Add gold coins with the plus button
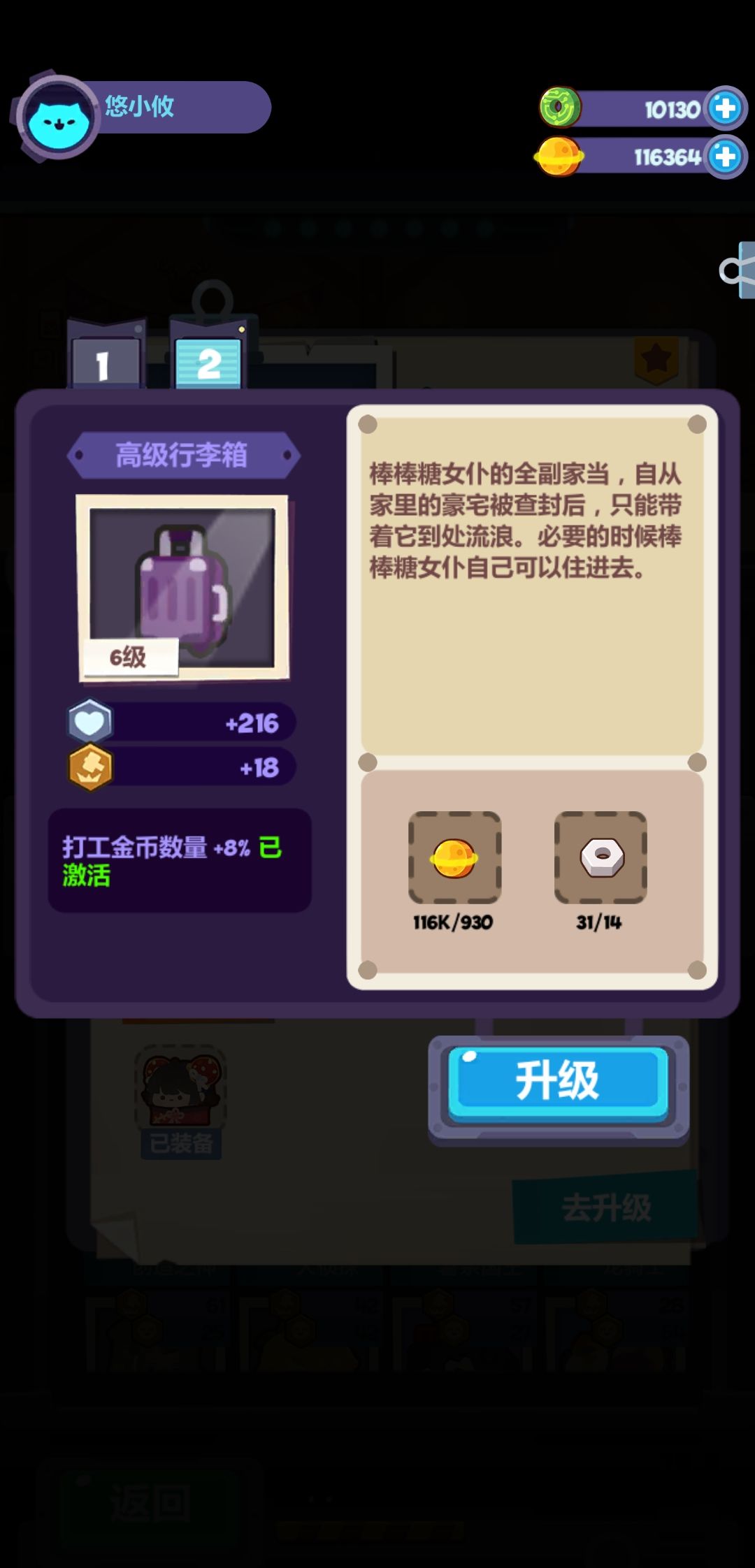Viewport: 755px width, 1568px height. 724,157
